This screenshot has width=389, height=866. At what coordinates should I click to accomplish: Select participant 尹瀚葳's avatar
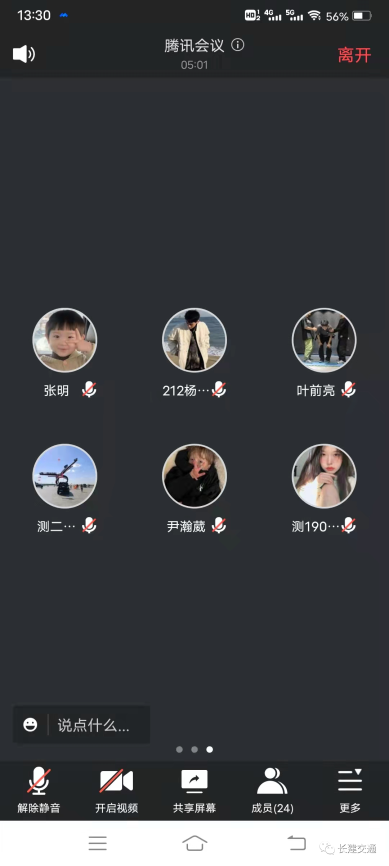tap(194, 476)
